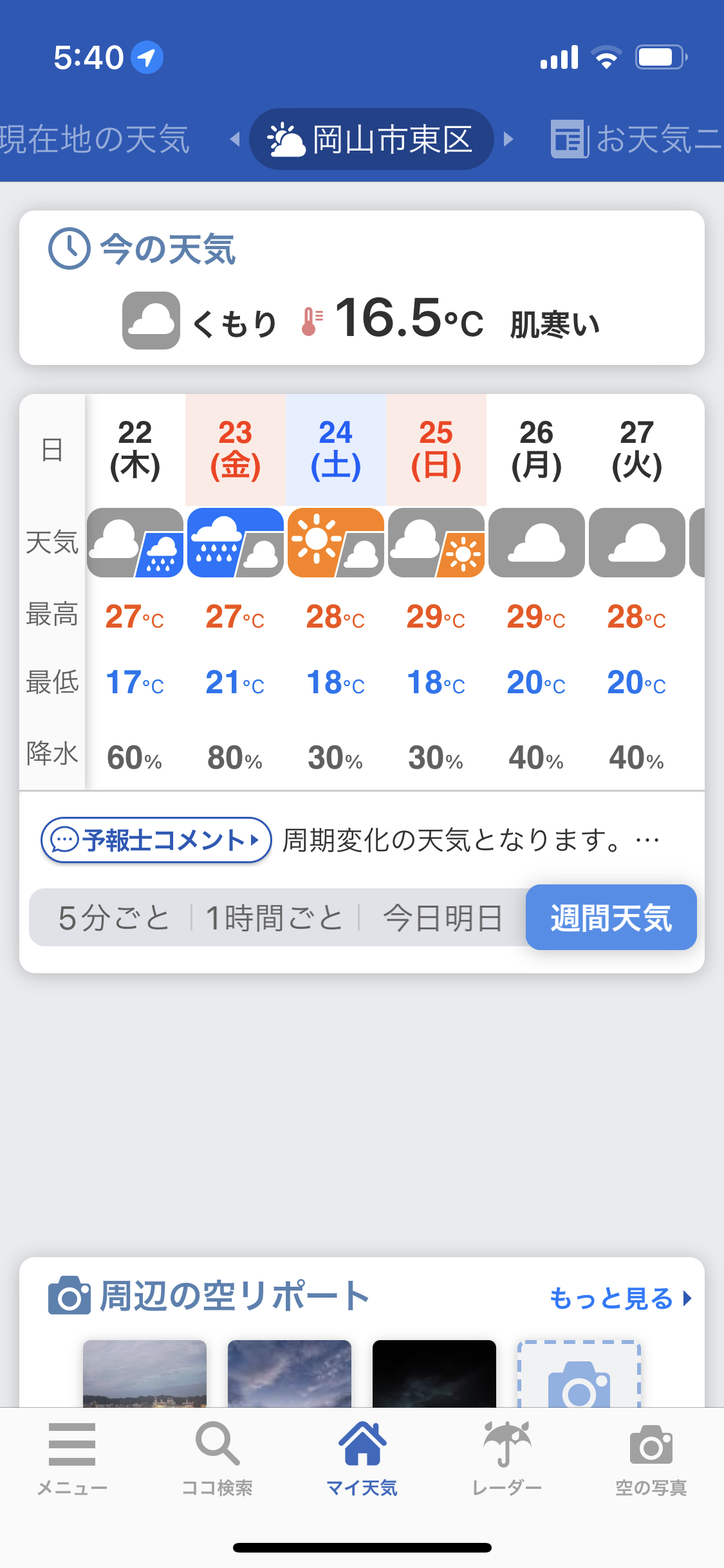Viewport: 724px width, 1568px height.
Task: Open ココ検索 in the bottom bar
Action: coord(218,1458)
